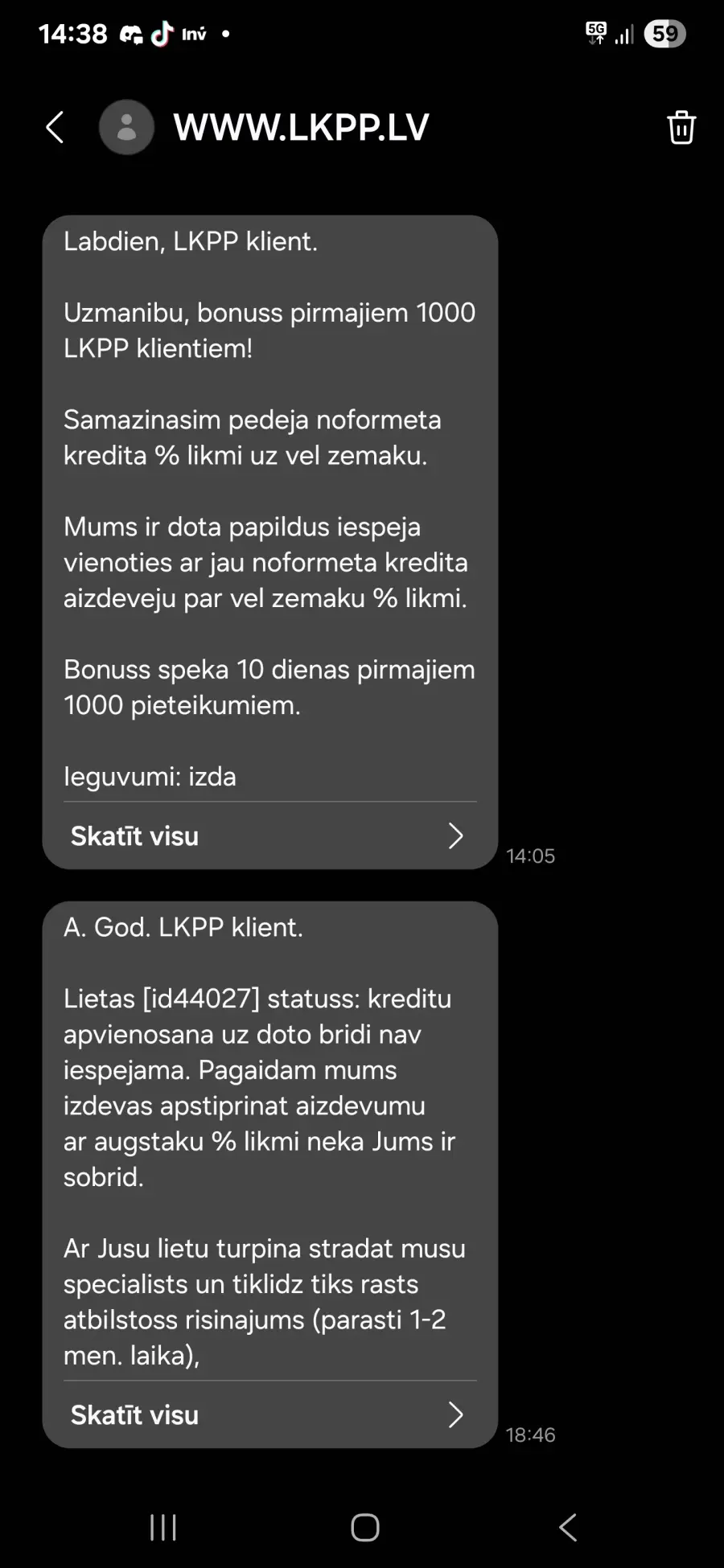
Task: Go to the home screen
Action: click(x=364, y=1527)
